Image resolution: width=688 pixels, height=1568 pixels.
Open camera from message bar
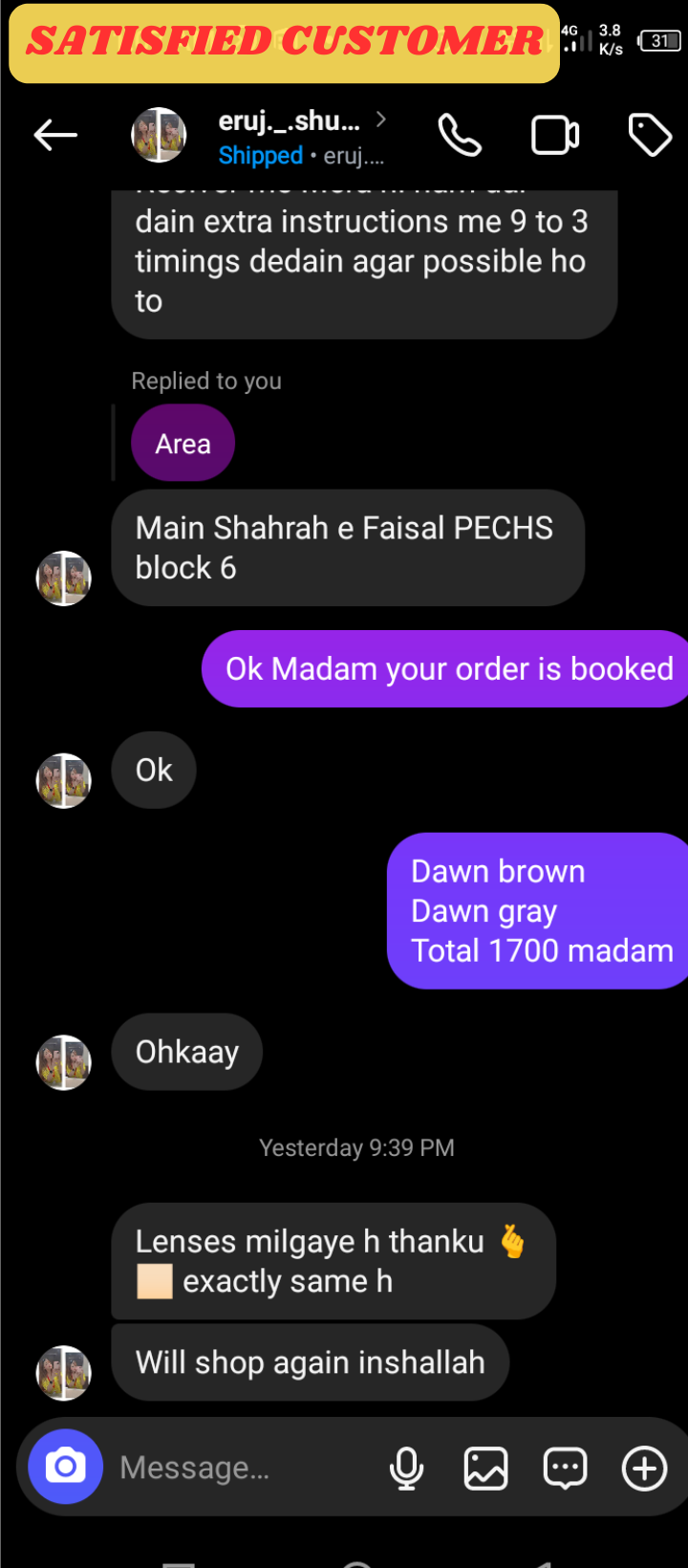pyautogui.click(x=65, y=1467)
